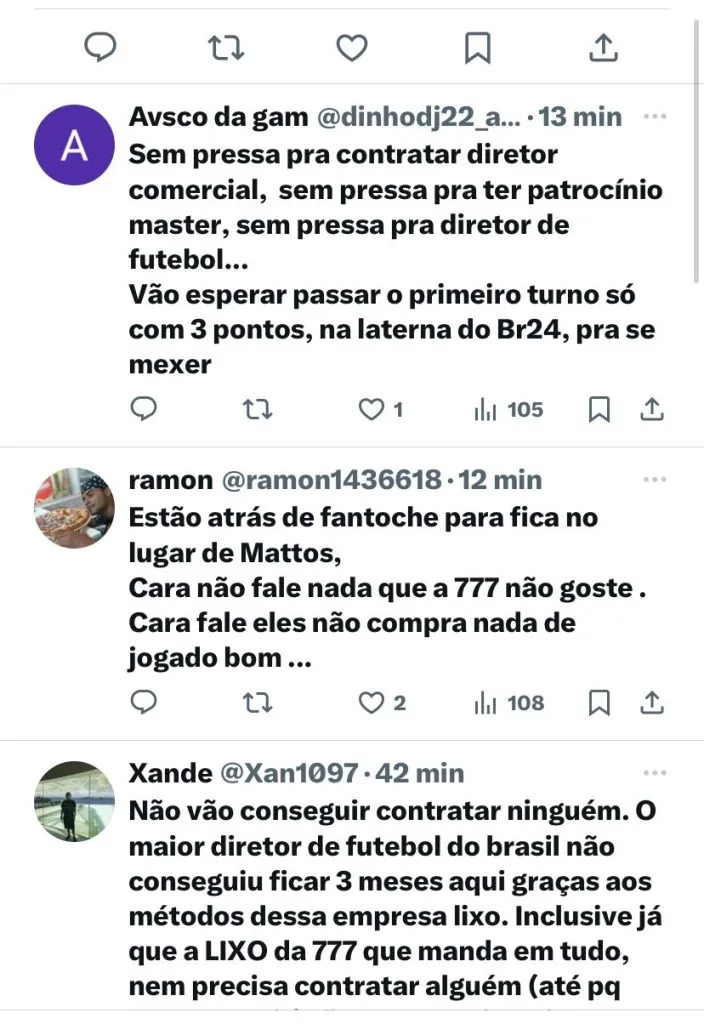The image size is (704, 1024).
Task: Open ramon's profile picture
Action: [x=74, y=508]
